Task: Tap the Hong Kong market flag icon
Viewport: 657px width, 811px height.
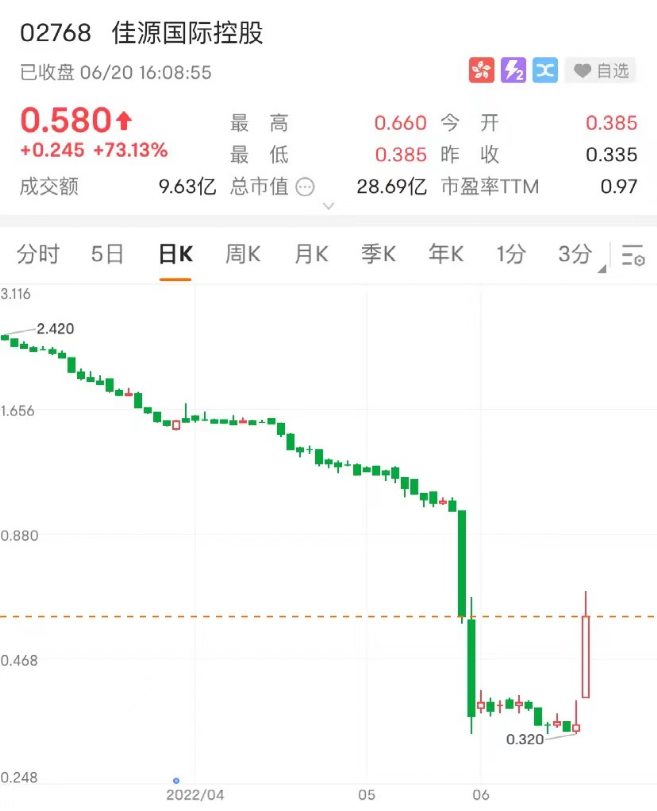Action: 482,70
